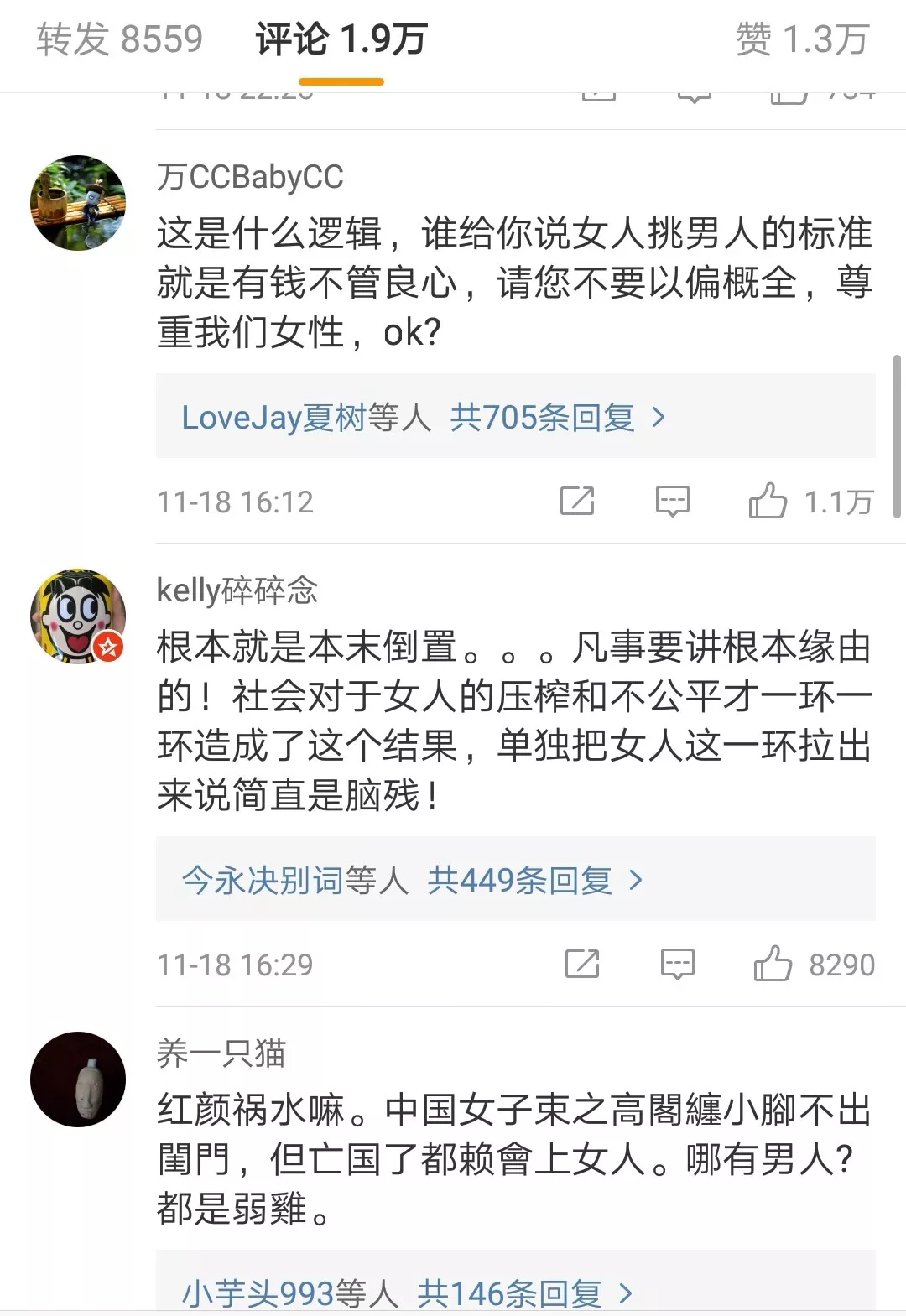Open username 万CCBabyCC
906x1316 pixels.
point(250,177)
